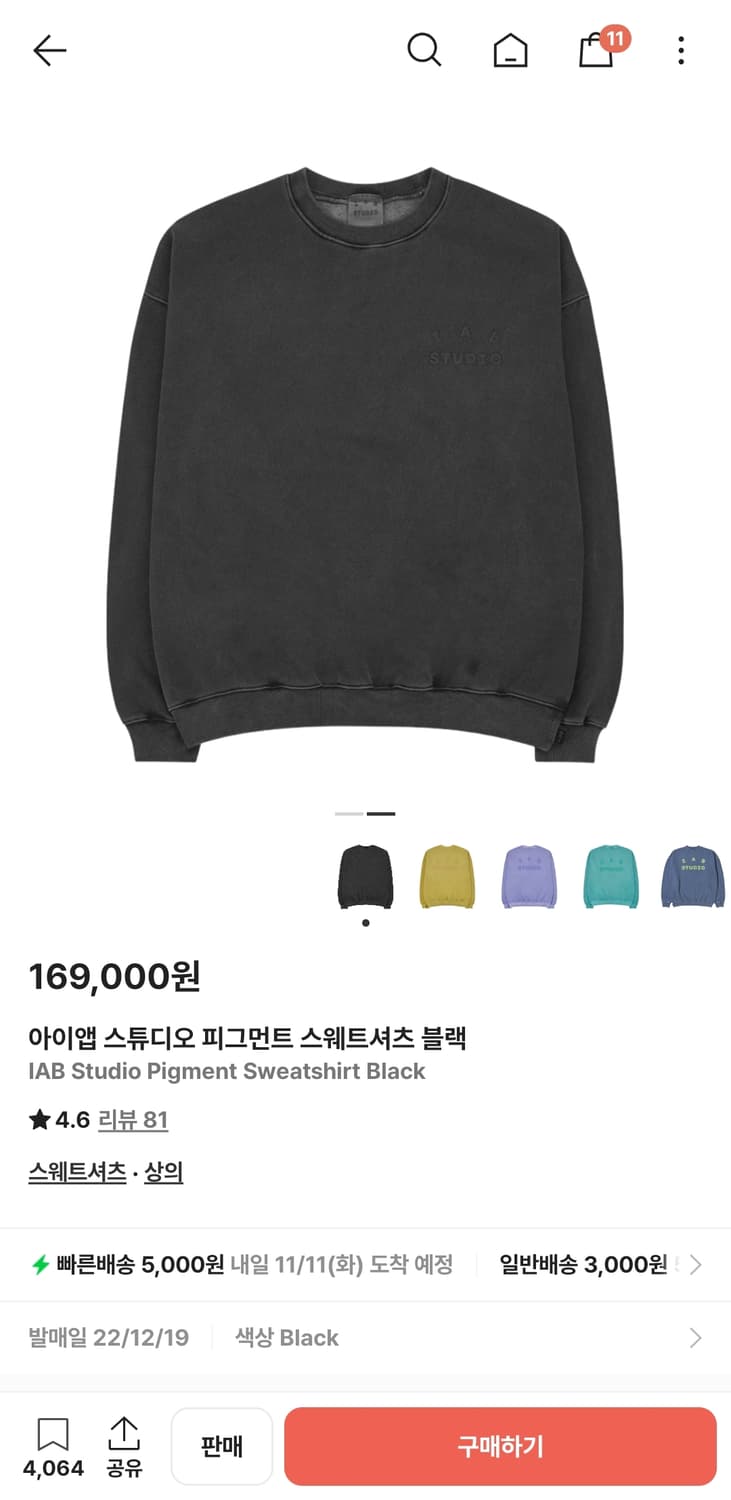Open the 스웨트셔츠 category page
The image size is (731, 1500).
click(x=76, y=1171)
